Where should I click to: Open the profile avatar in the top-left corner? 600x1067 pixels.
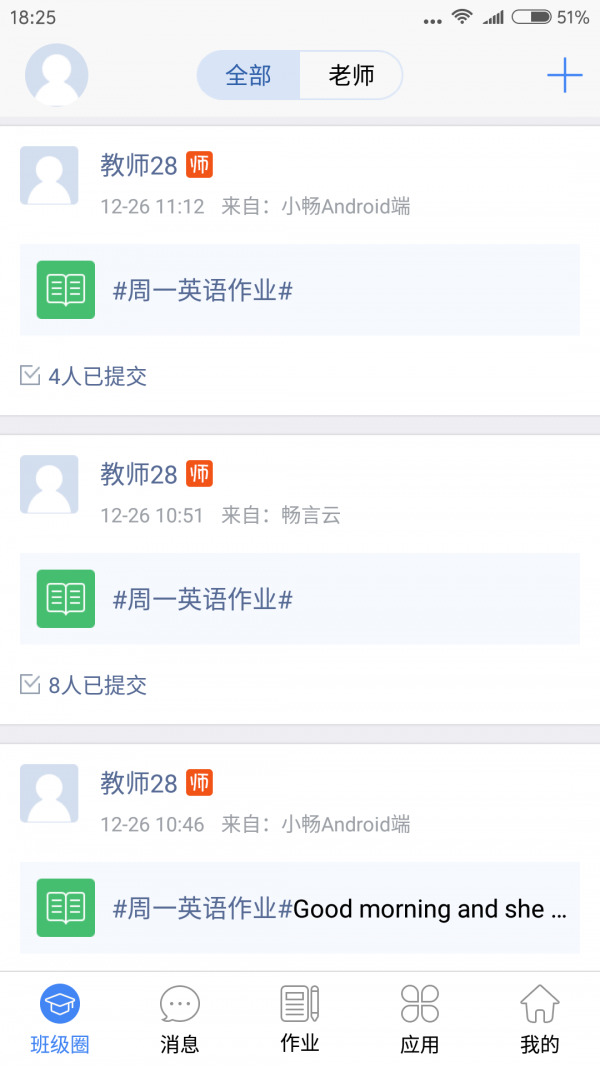point(57,75)
